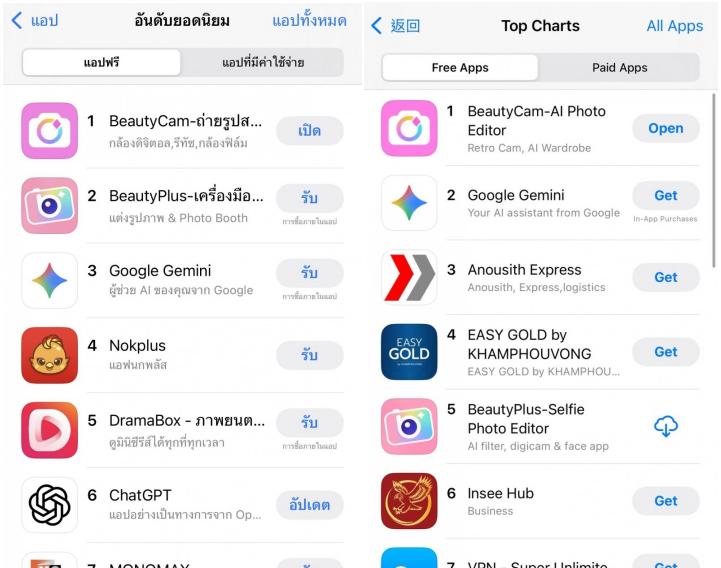
Task: Tap รับ for DramaBox
Action: point(309,422)
